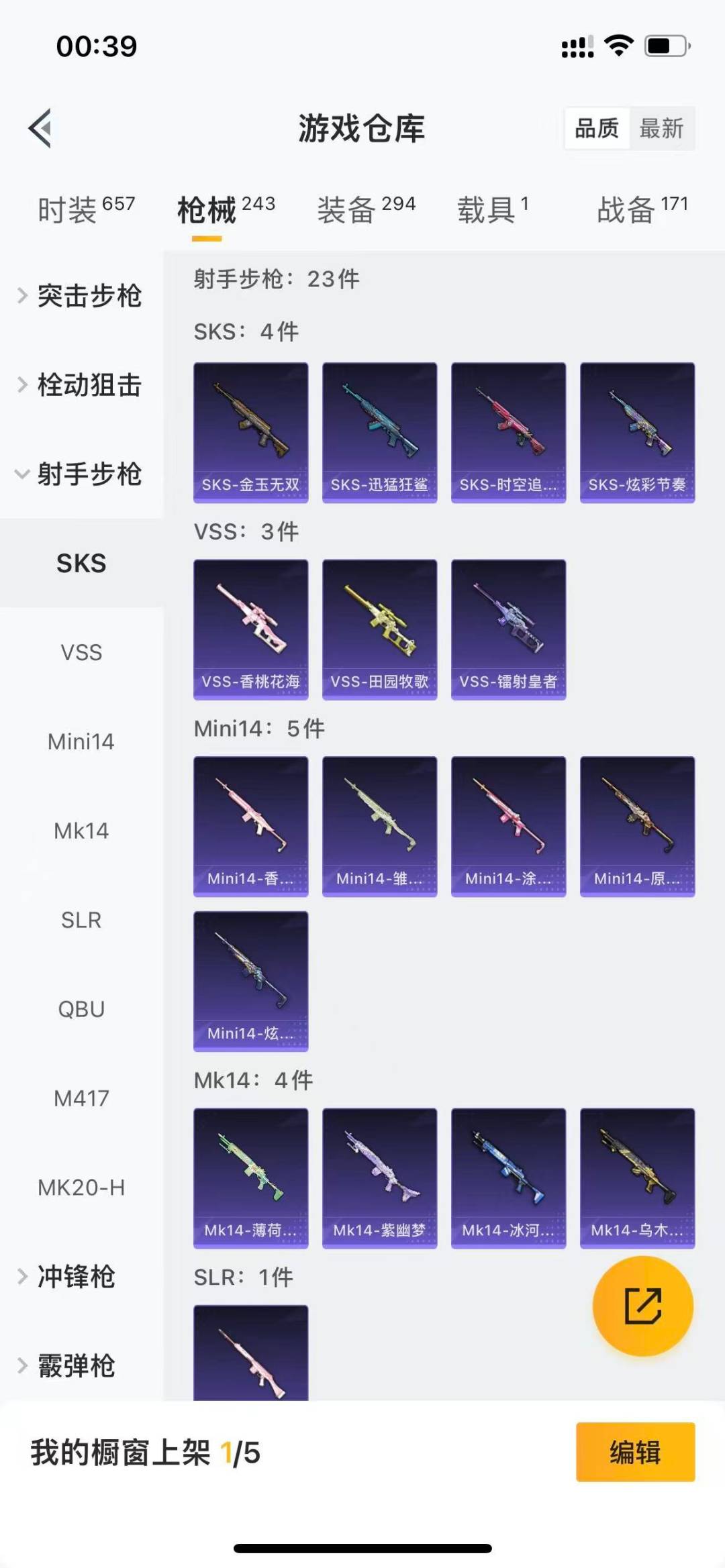Open the SKS-金玉无双 skin

point(250,432)
